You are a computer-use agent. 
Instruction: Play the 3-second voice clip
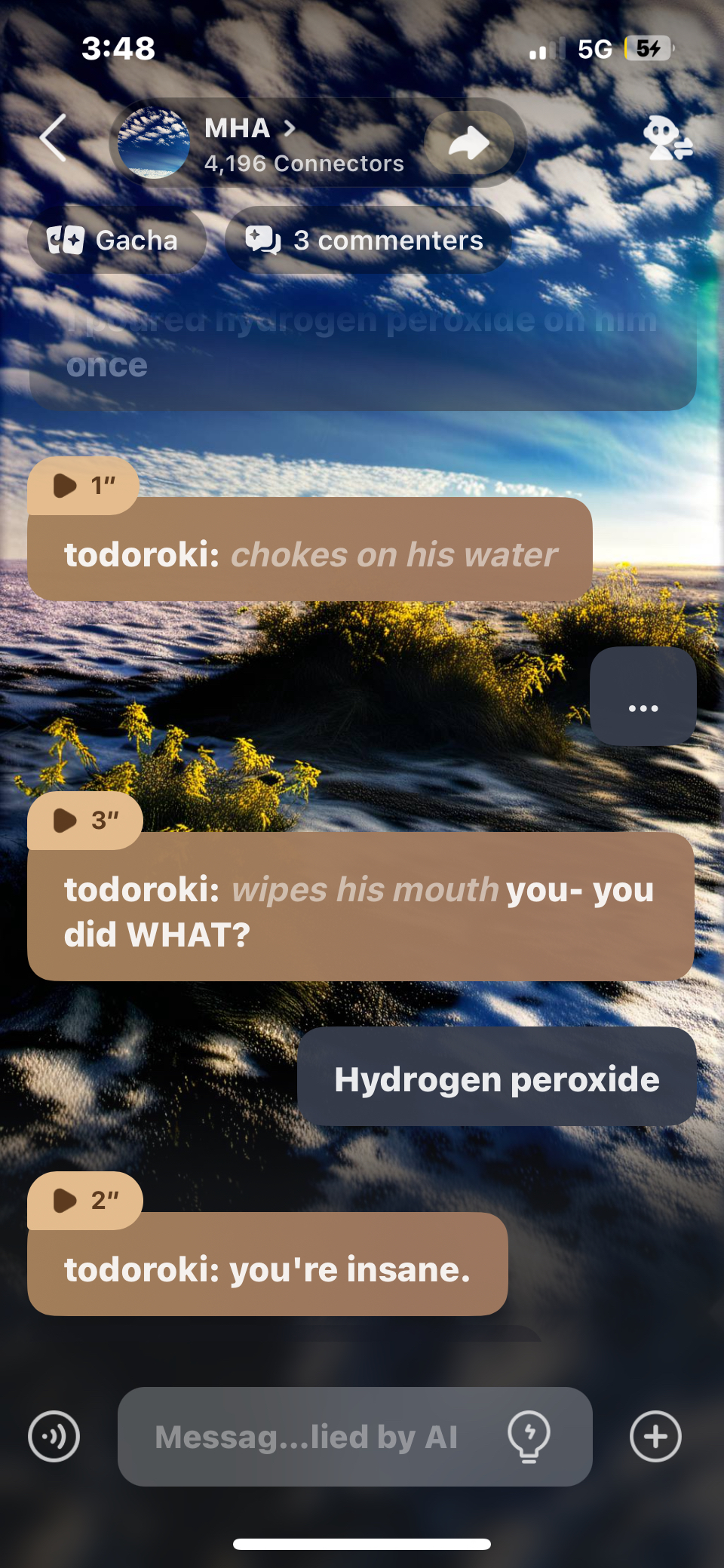(x=84, y=821)
